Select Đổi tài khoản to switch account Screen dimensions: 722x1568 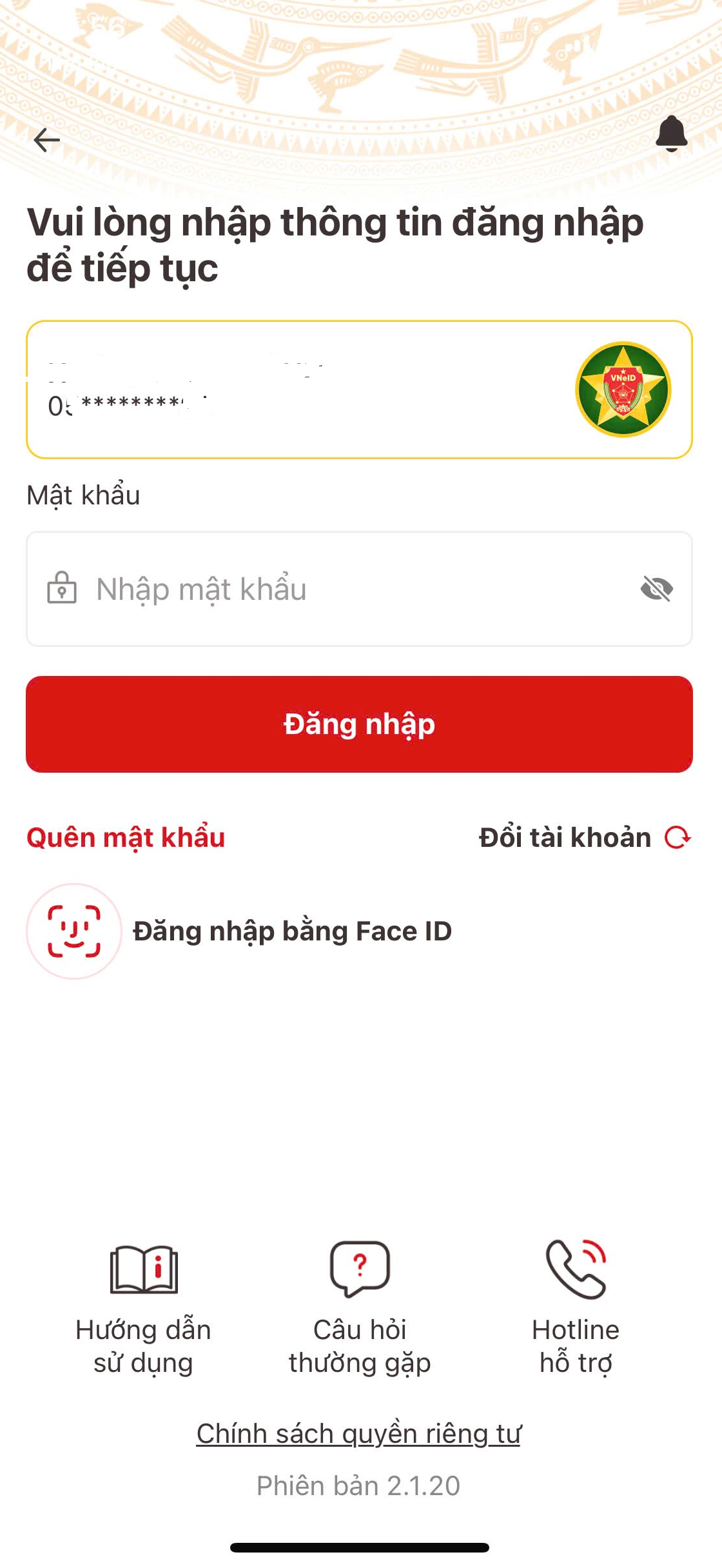coord(585,837)
